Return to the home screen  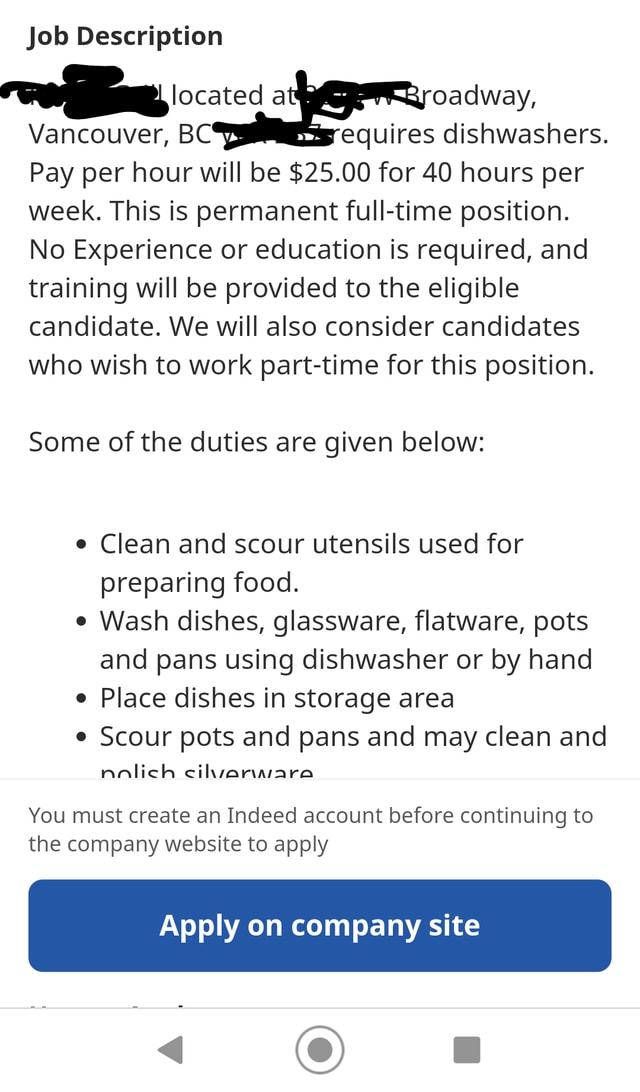pos(320,1050)
